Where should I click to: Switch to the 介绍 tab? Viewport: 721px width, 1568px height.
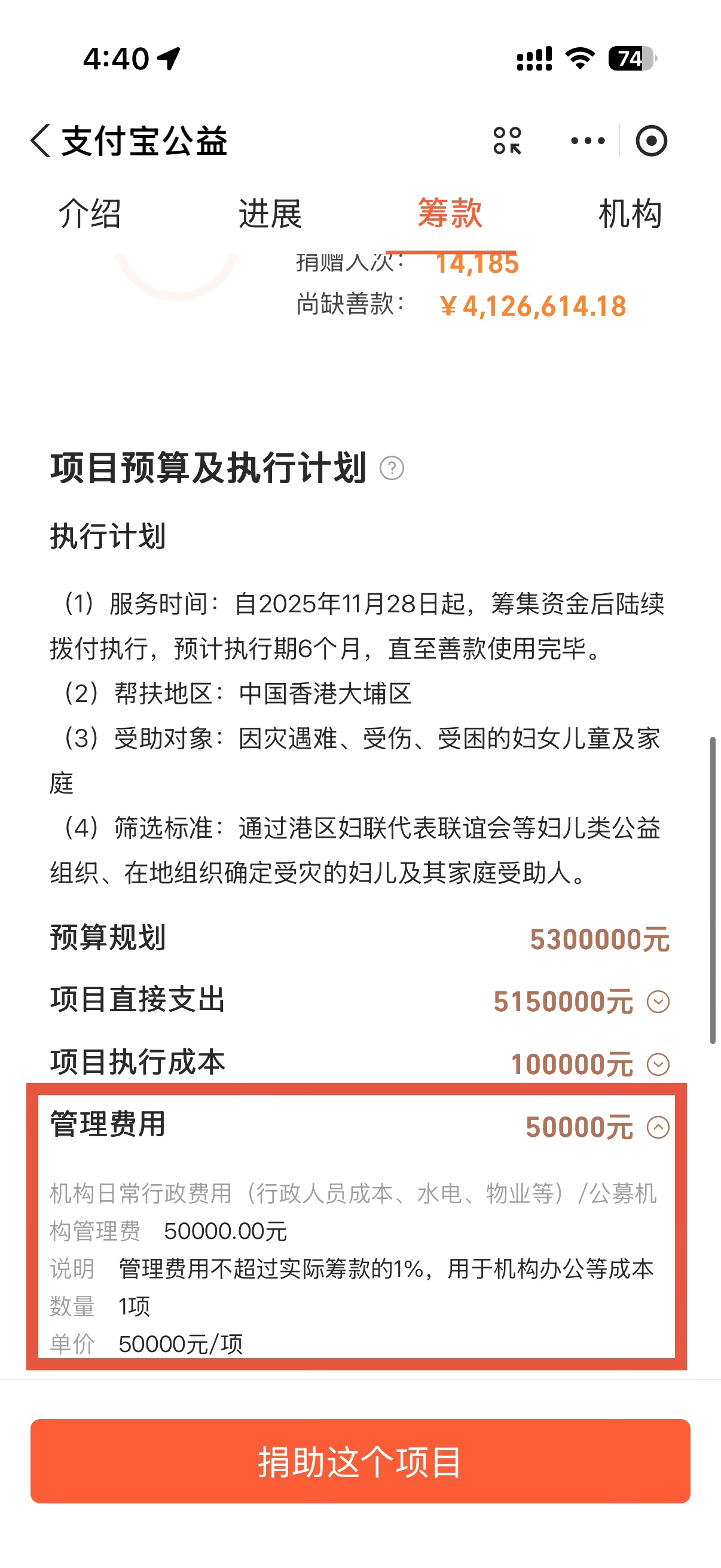pyautogui.click(x=90, y=213)
